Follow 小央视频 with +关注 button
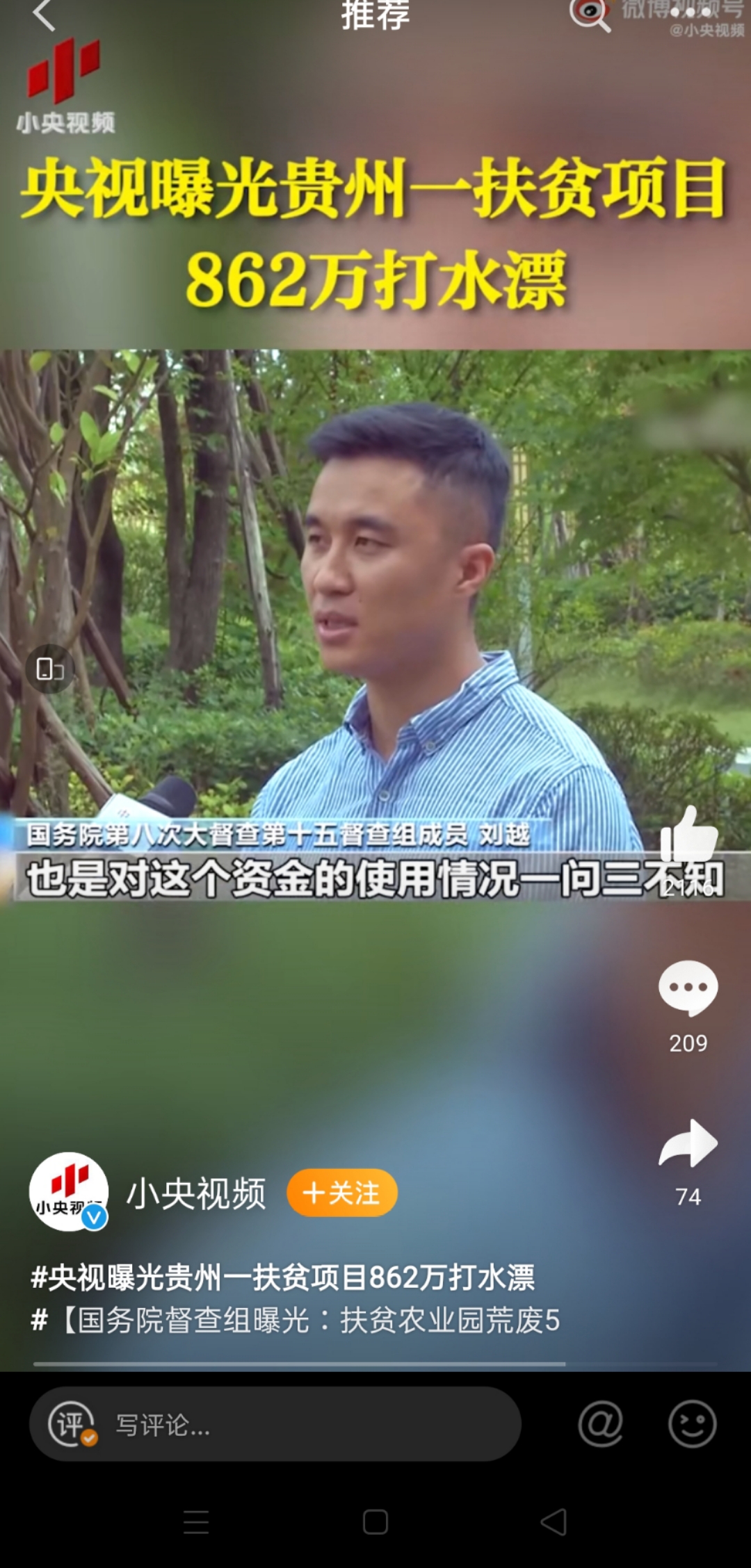This screenshot has width=751, height=1568. [x=342, y=1193]
